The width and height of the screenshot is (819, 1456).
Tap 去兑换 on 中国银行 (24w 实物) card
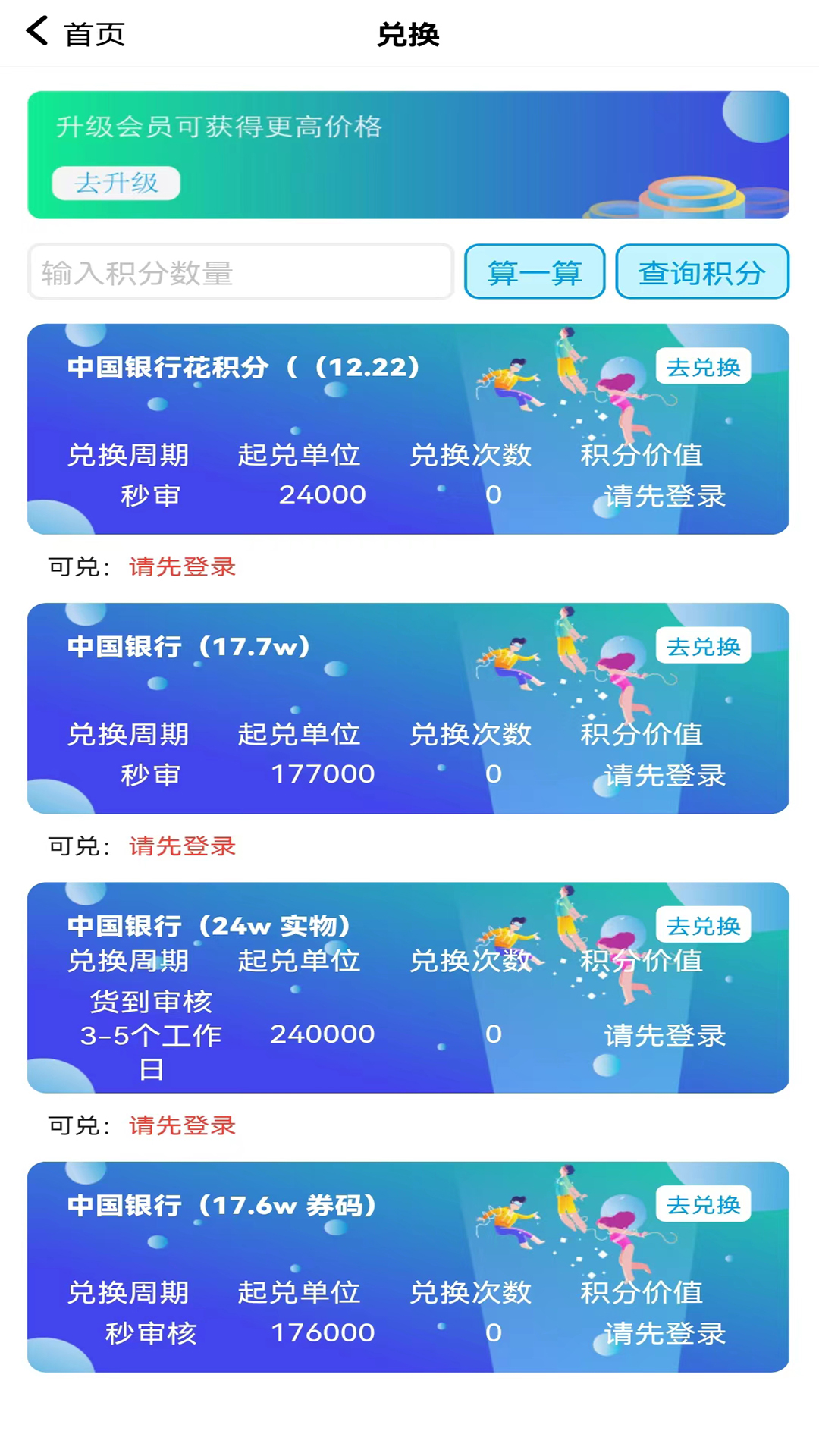pyautogui.click(x=703, y=924)
